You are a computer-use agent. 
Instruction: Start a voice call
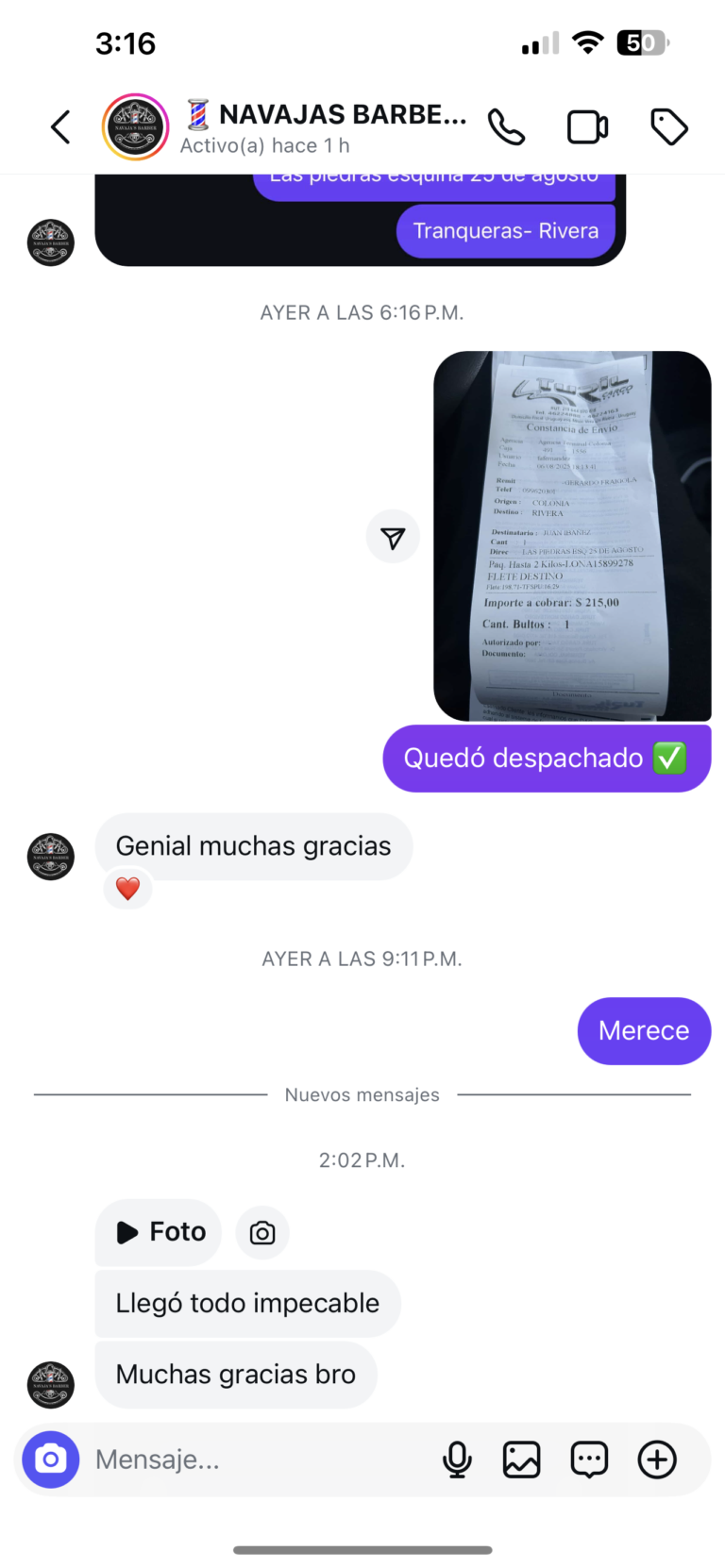pyautogui.click(x=506, y=127)
